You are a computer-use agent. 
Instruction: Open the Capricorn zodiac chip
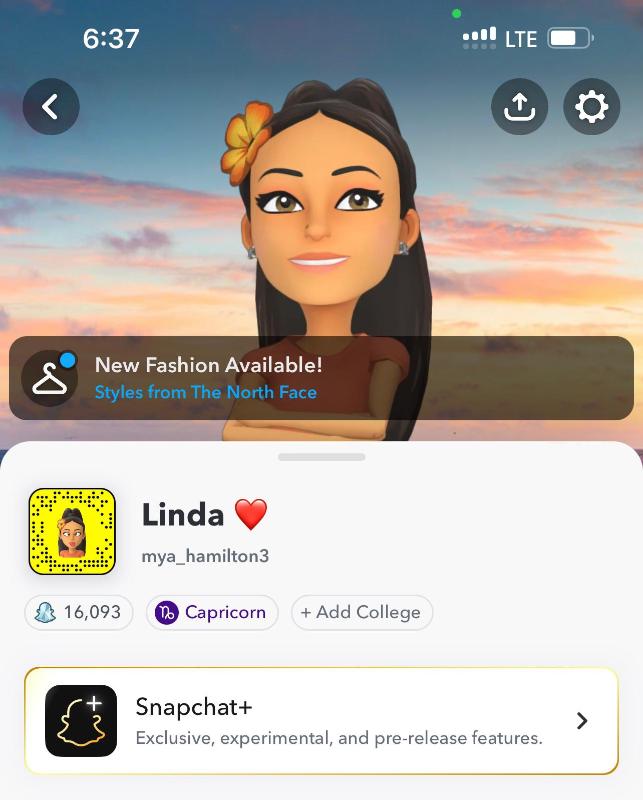tap(211, 612)
